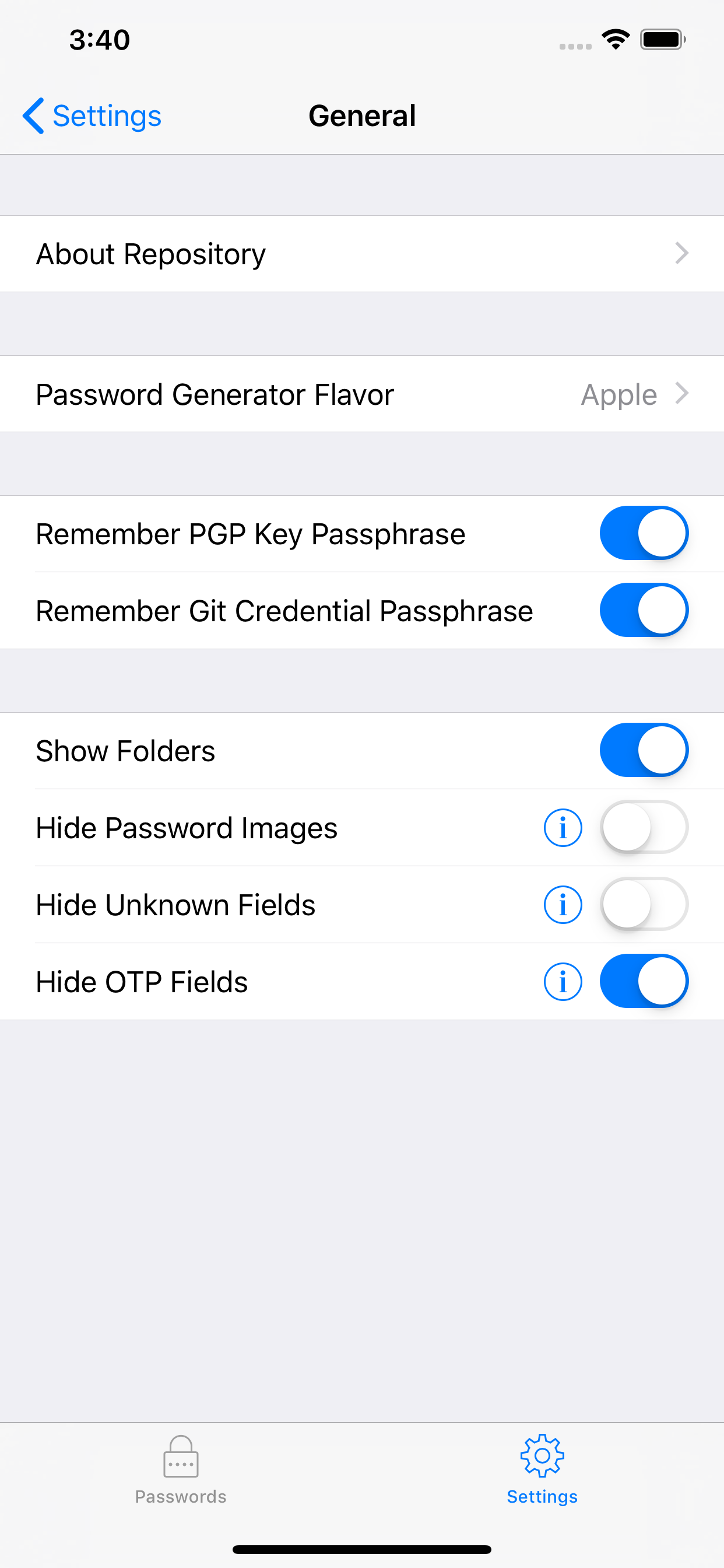
Task: Toggle Show Folders off
Action: [644, 750]
